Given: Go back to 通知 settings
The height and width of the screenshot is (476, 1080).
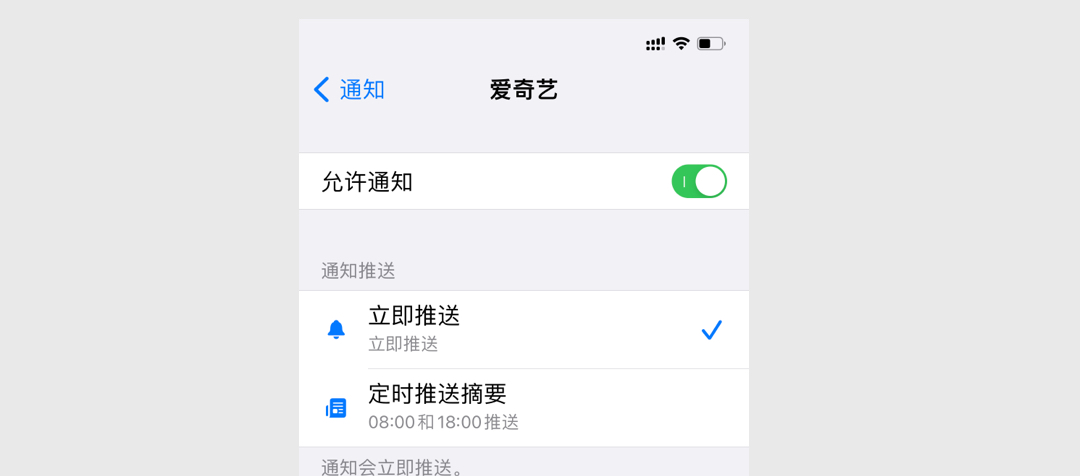Looking at the screenshot, I should click(x=349, y=90).
